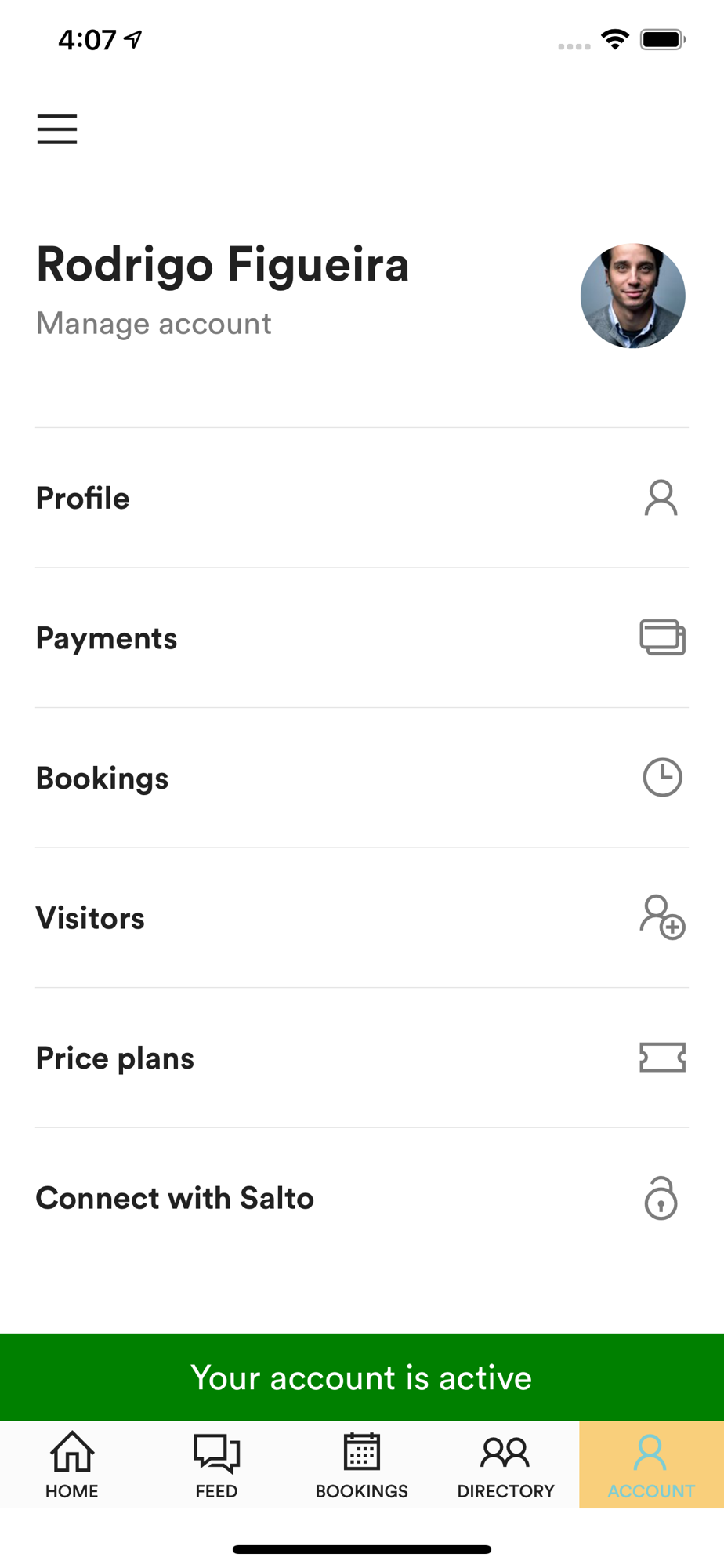Open the Bookings tab in bottom bar
Viewport: 724px width, 1568px height.
(x=362, y=1465)
